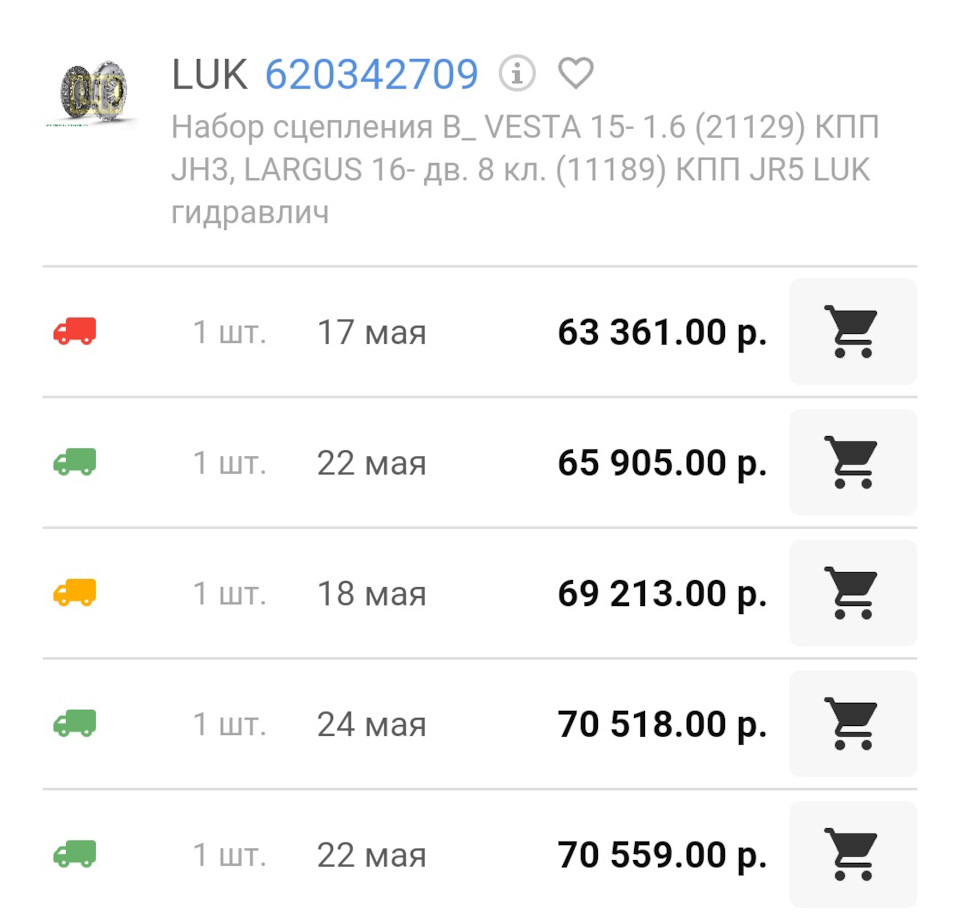Add LUK 620342709 to favorites
The width and height of the screenshot is (960, 914).
pyautogui.click(x=575, y=73)
